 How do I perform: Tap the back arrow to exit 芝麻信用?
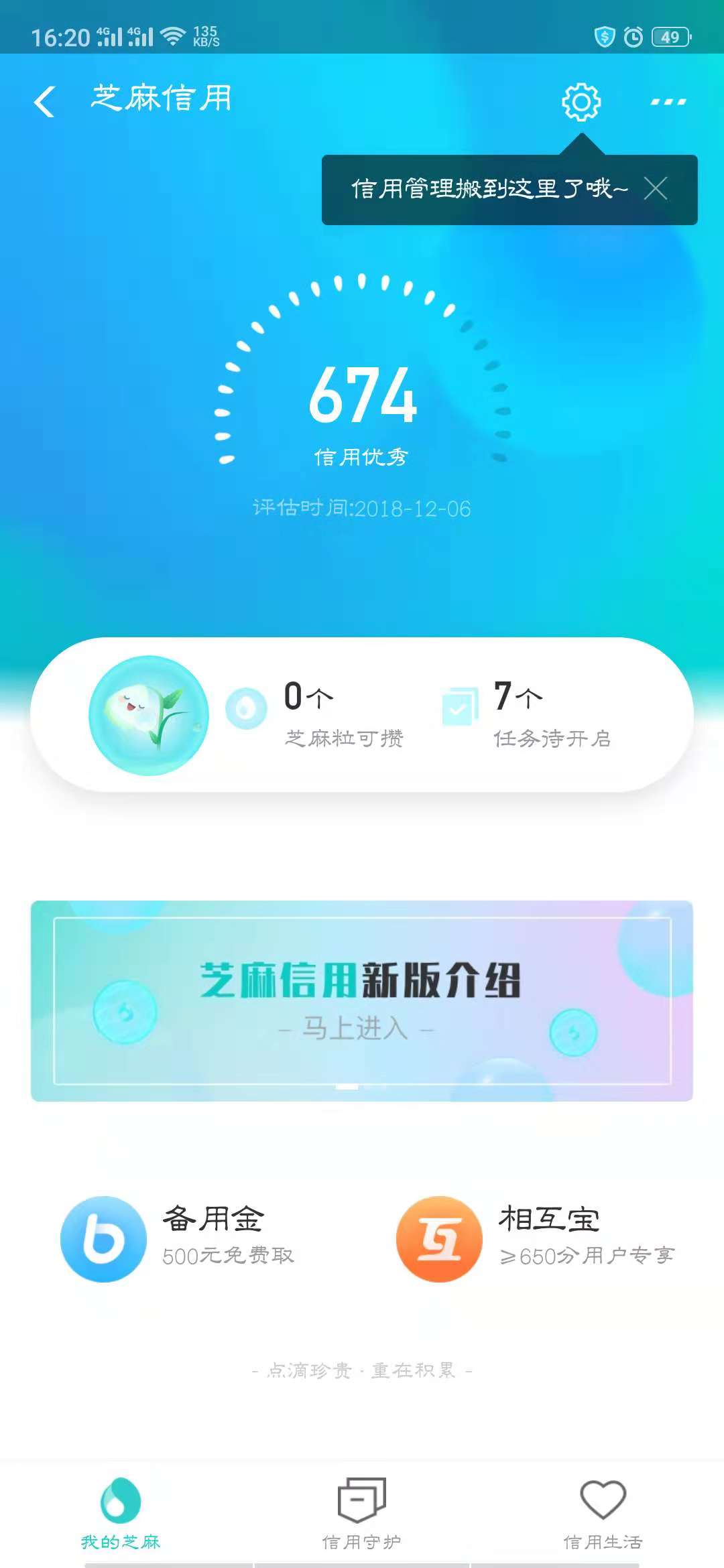[44, 101]
